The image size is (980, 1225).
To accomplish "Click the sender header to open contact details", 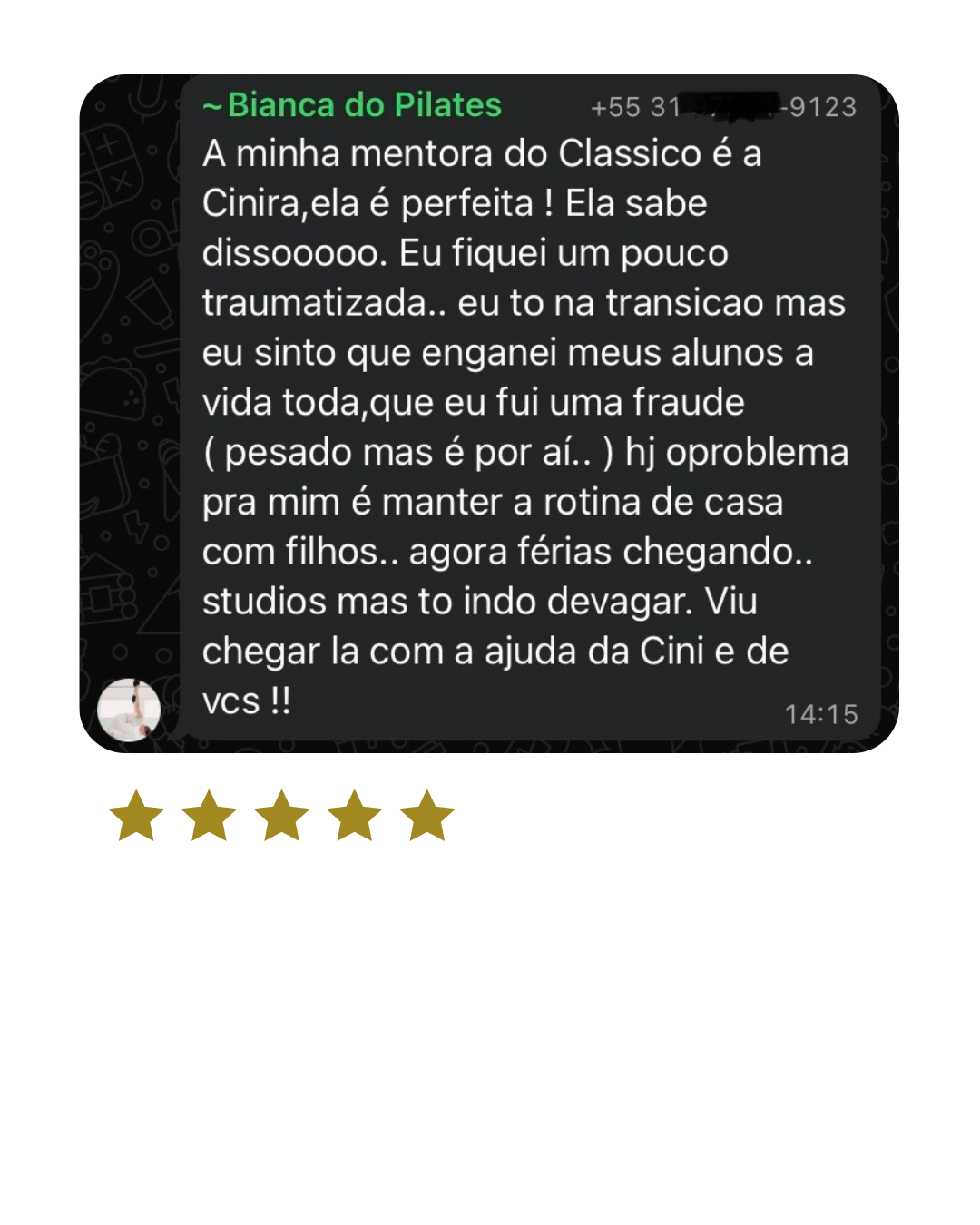I will (x=352, y=105).
